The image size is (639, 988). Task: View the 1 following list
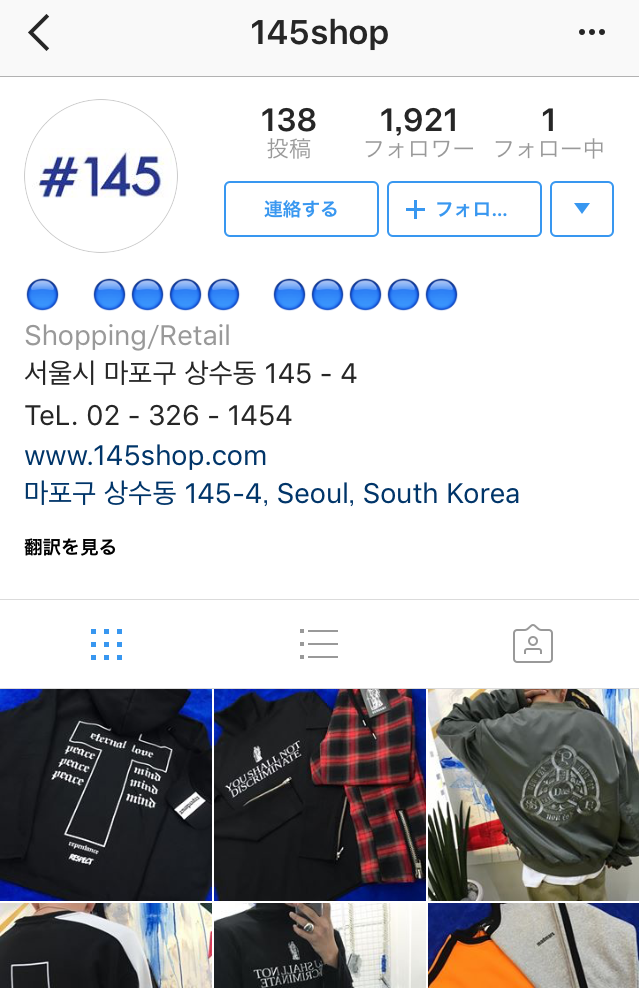click(x=548, y=133)
